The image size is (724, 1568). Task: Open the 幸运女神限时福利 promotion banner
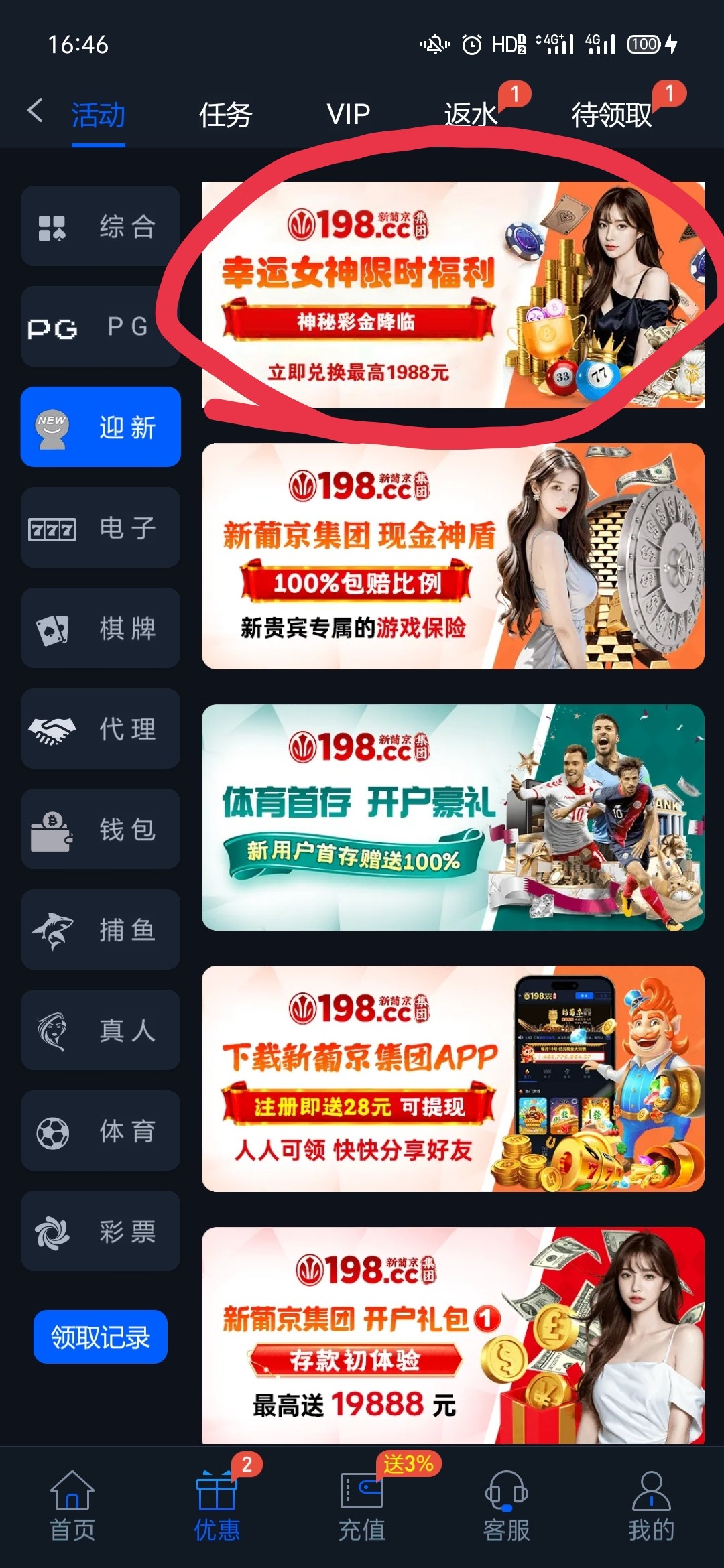point(452,295)
